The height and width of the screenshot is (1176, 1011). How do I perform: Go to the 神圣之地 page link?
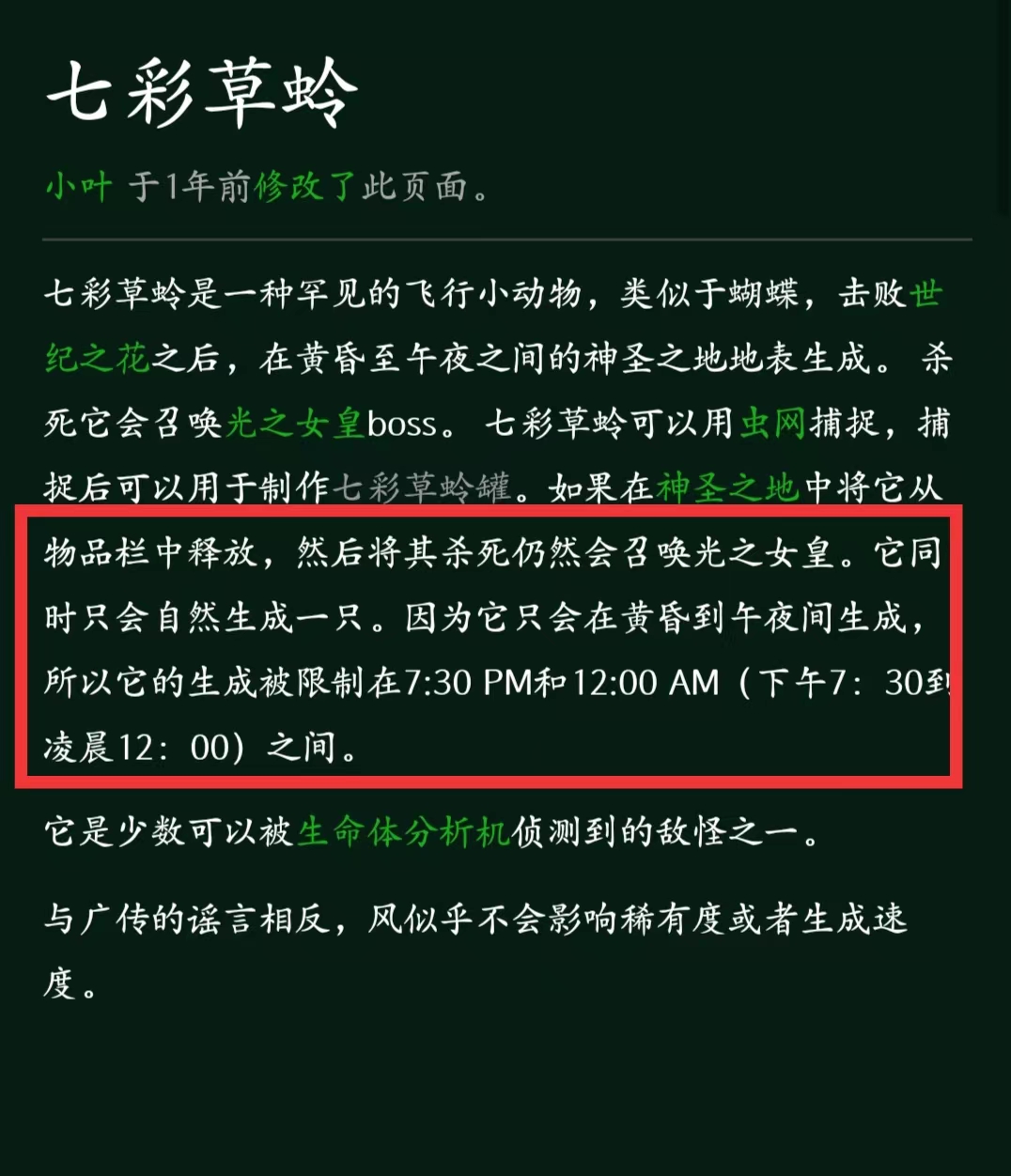[x=727, y=487]
